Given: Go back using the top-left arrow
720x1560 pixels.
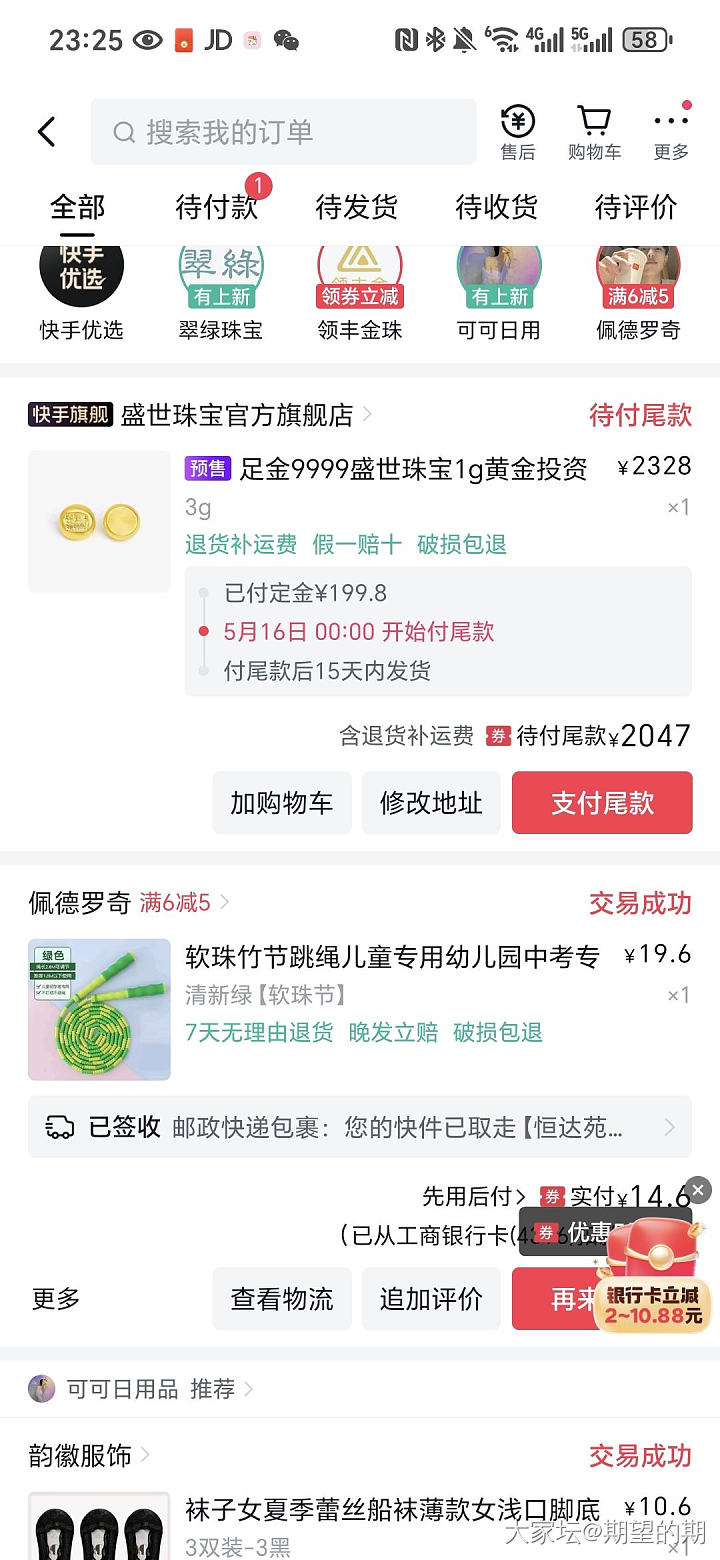Looking at the screenshot, I should coord(47,132).
